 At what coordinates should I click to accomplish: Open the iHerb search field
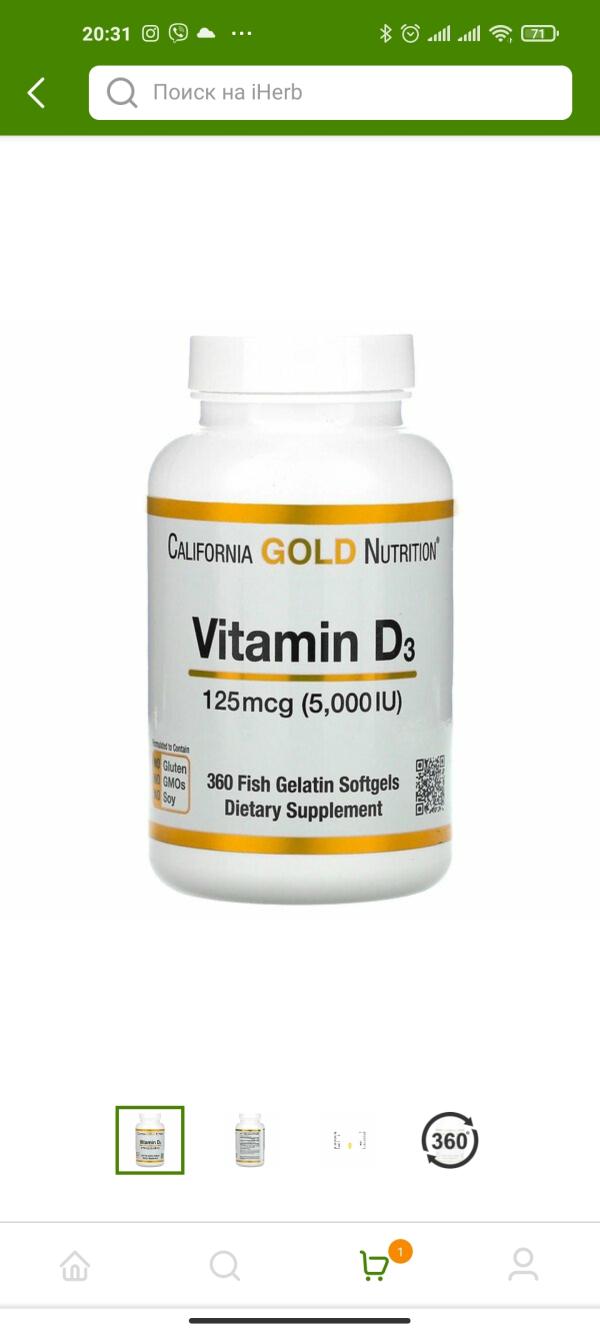[x=330, y=93]
